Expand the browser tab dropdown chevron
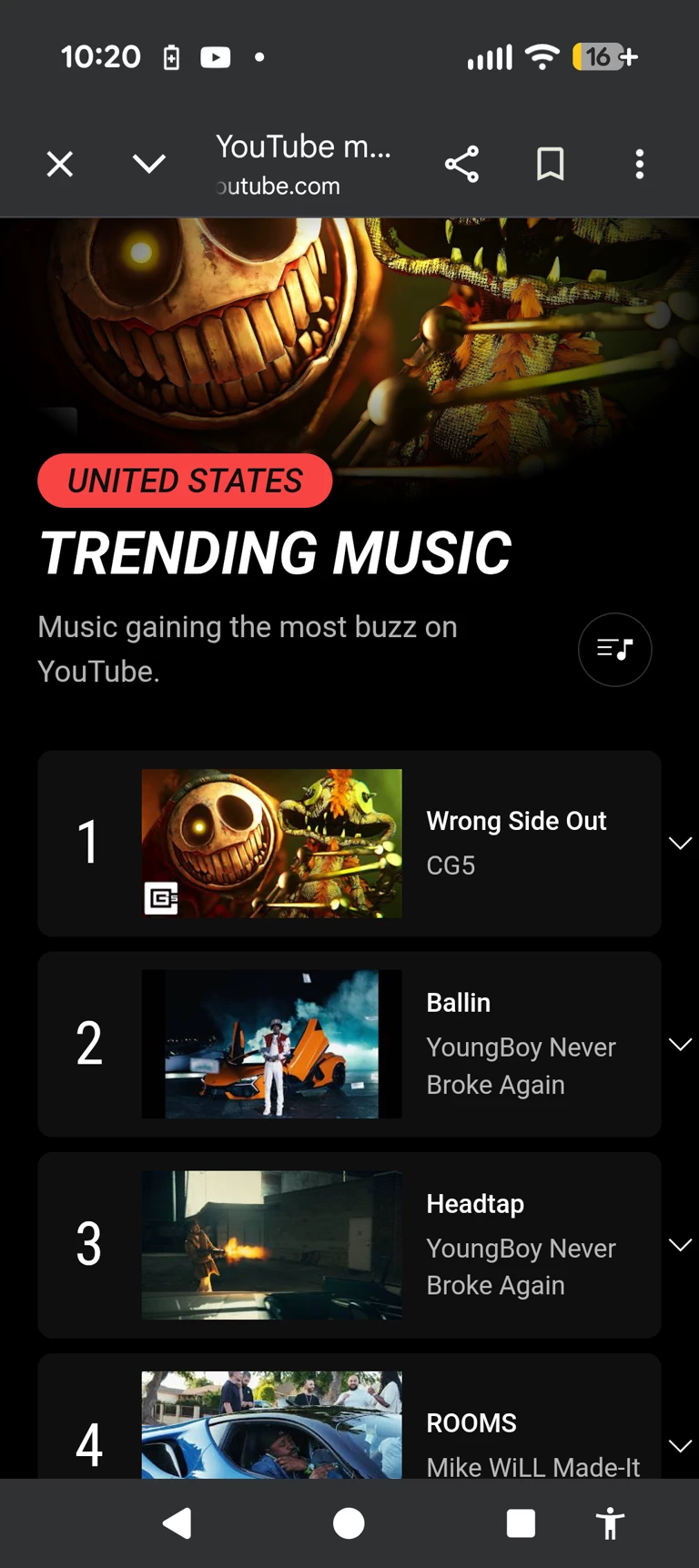 click(x=149, y=164)
